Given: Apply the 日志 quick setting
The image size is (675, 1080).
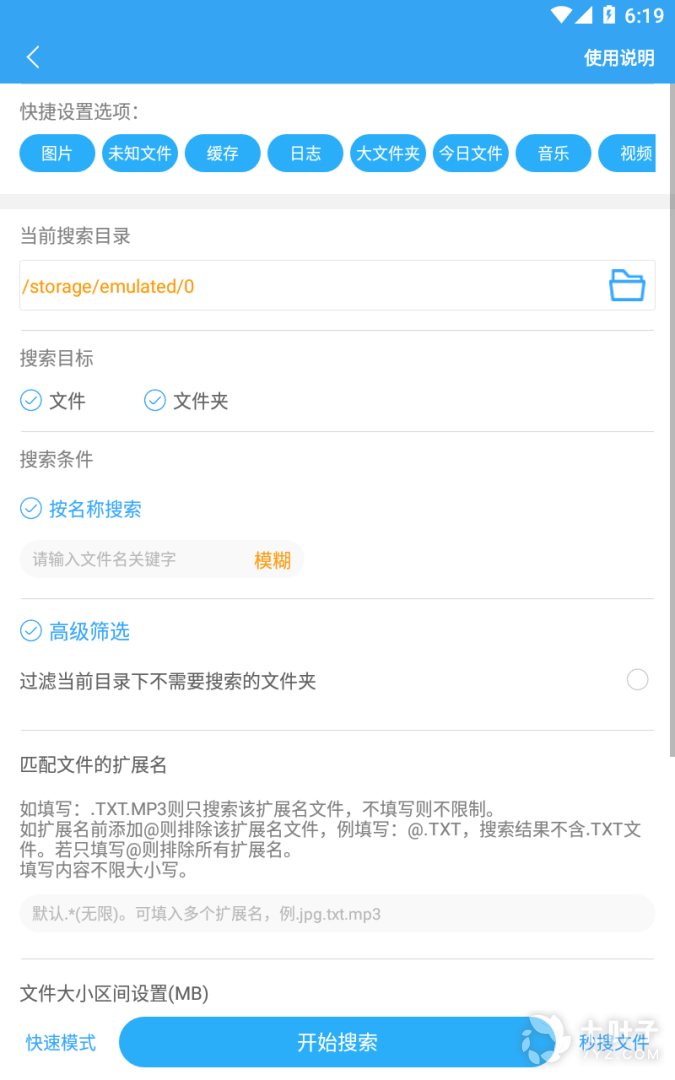Looking at the screenshot, I should pos(305,153).
